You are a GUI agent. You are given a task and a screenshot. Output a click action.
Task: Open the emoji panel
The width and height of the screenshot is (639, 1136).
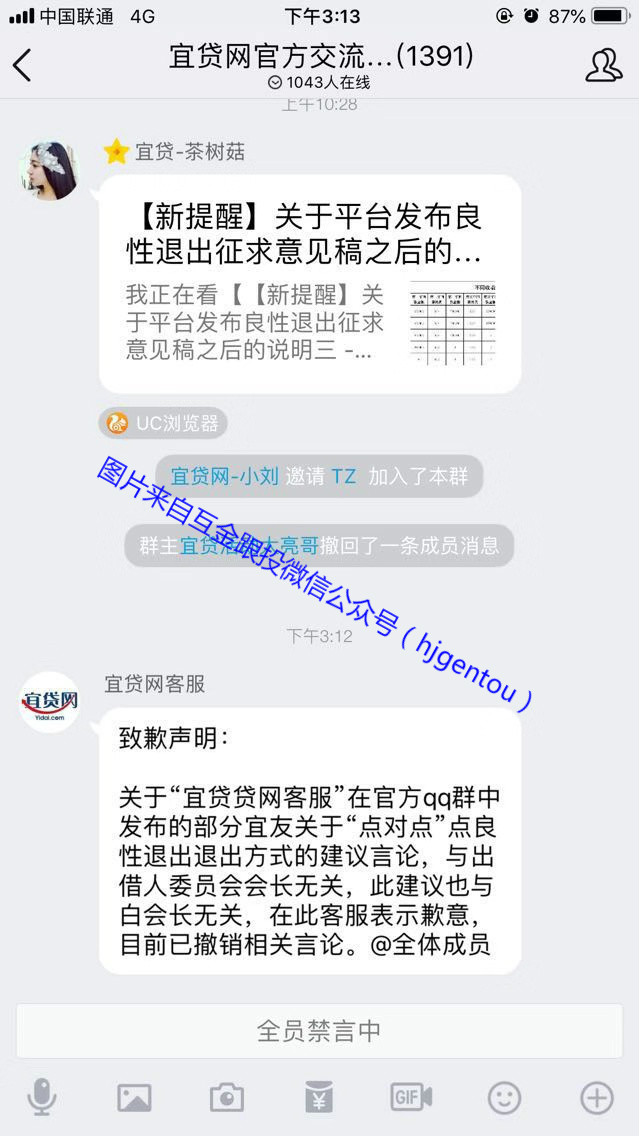[504, 1097]
